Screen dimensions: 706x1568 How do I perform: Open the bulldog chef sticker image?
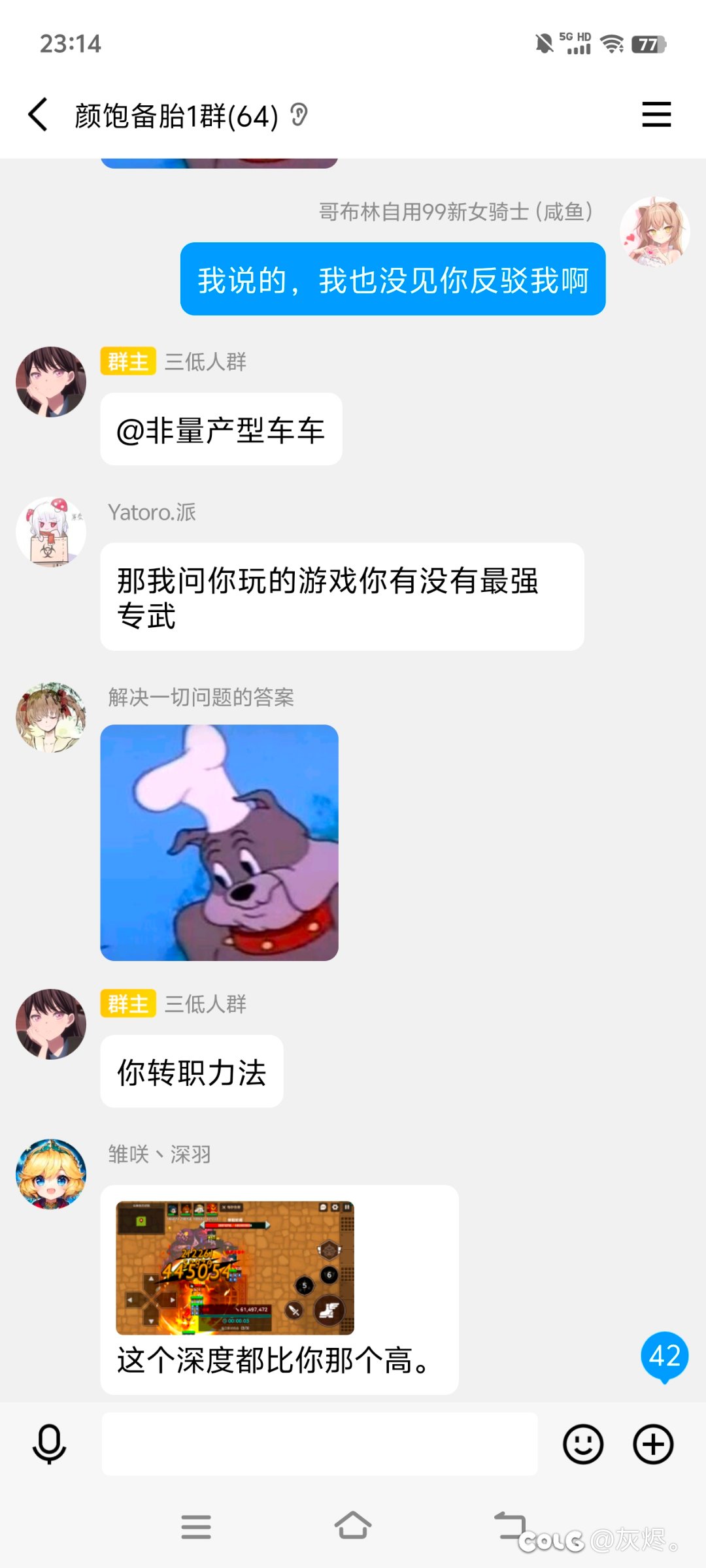[x=219, y=842]
